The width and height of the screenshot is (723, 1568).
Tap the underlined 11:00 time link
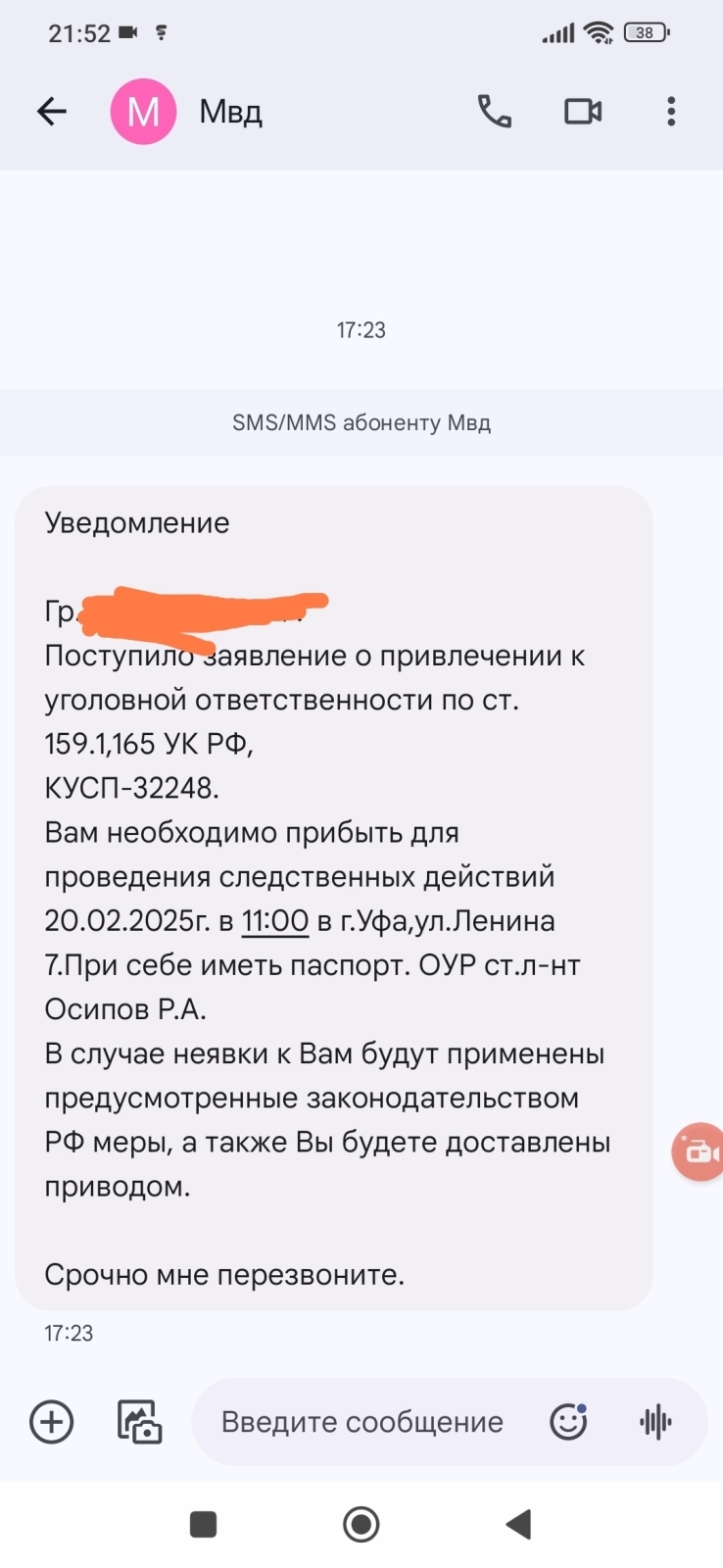coord(275,921)
